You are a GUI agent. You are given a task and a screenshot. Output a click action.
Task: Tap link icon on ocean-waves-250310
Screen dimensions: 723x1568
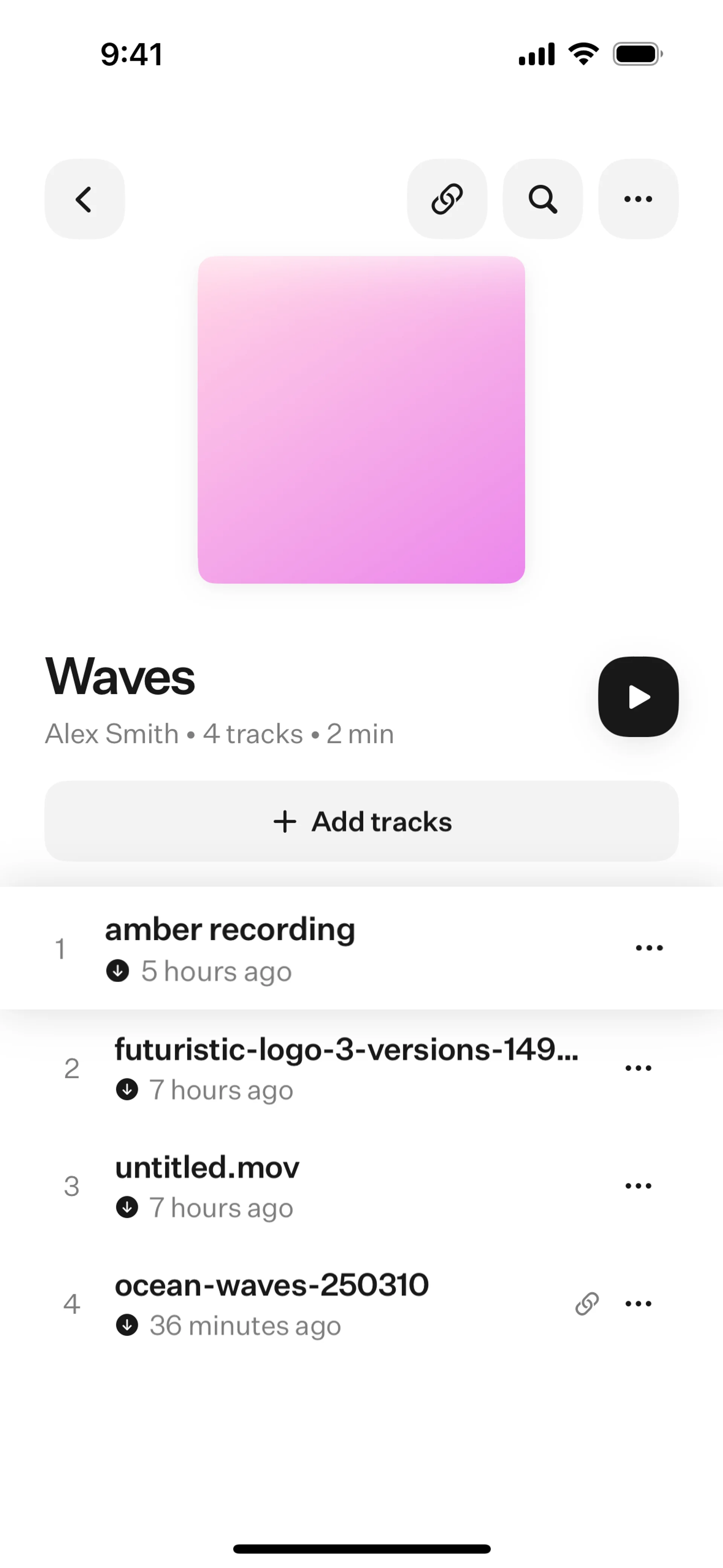click(x=587, y=1304)
